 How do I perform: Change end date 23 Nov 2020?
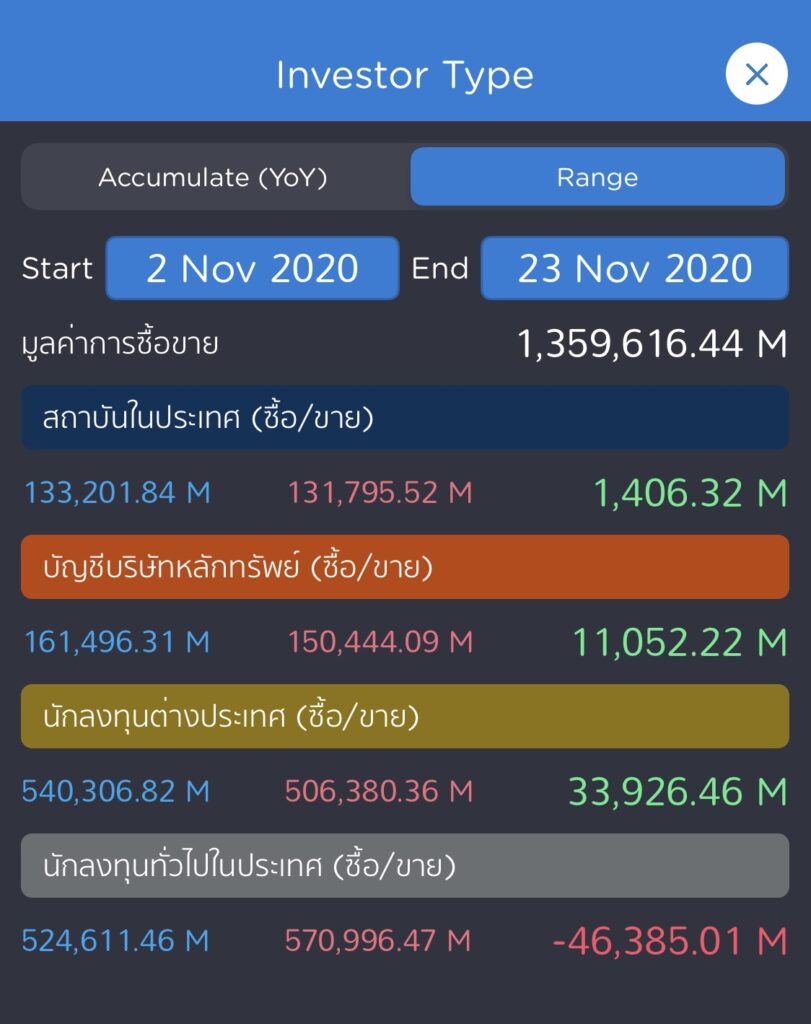point(634,268)
